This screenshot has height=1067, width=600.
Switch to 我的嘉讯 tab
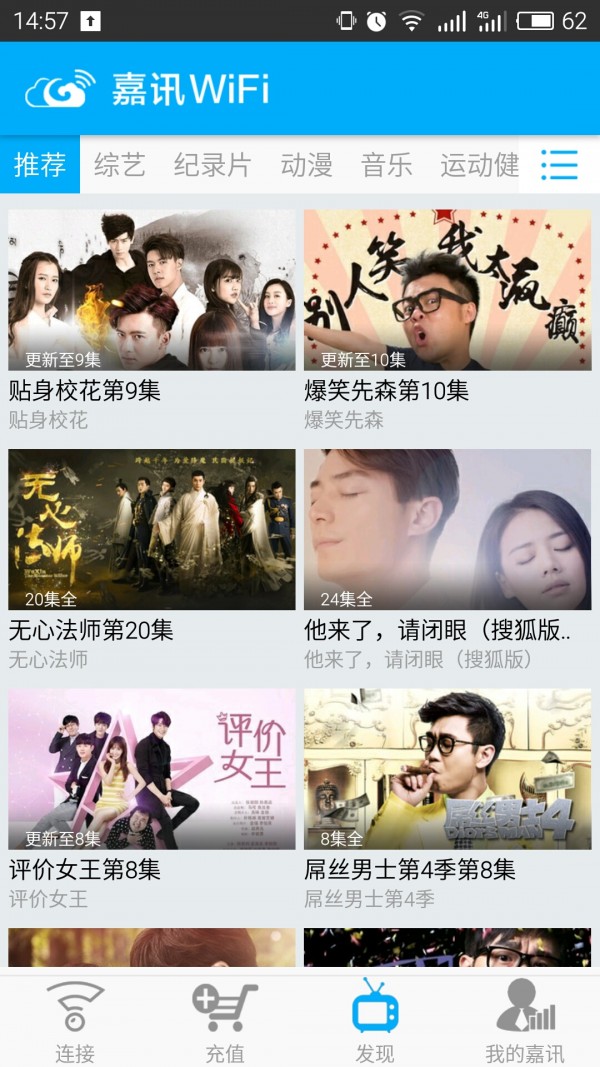pos(525,1021)
